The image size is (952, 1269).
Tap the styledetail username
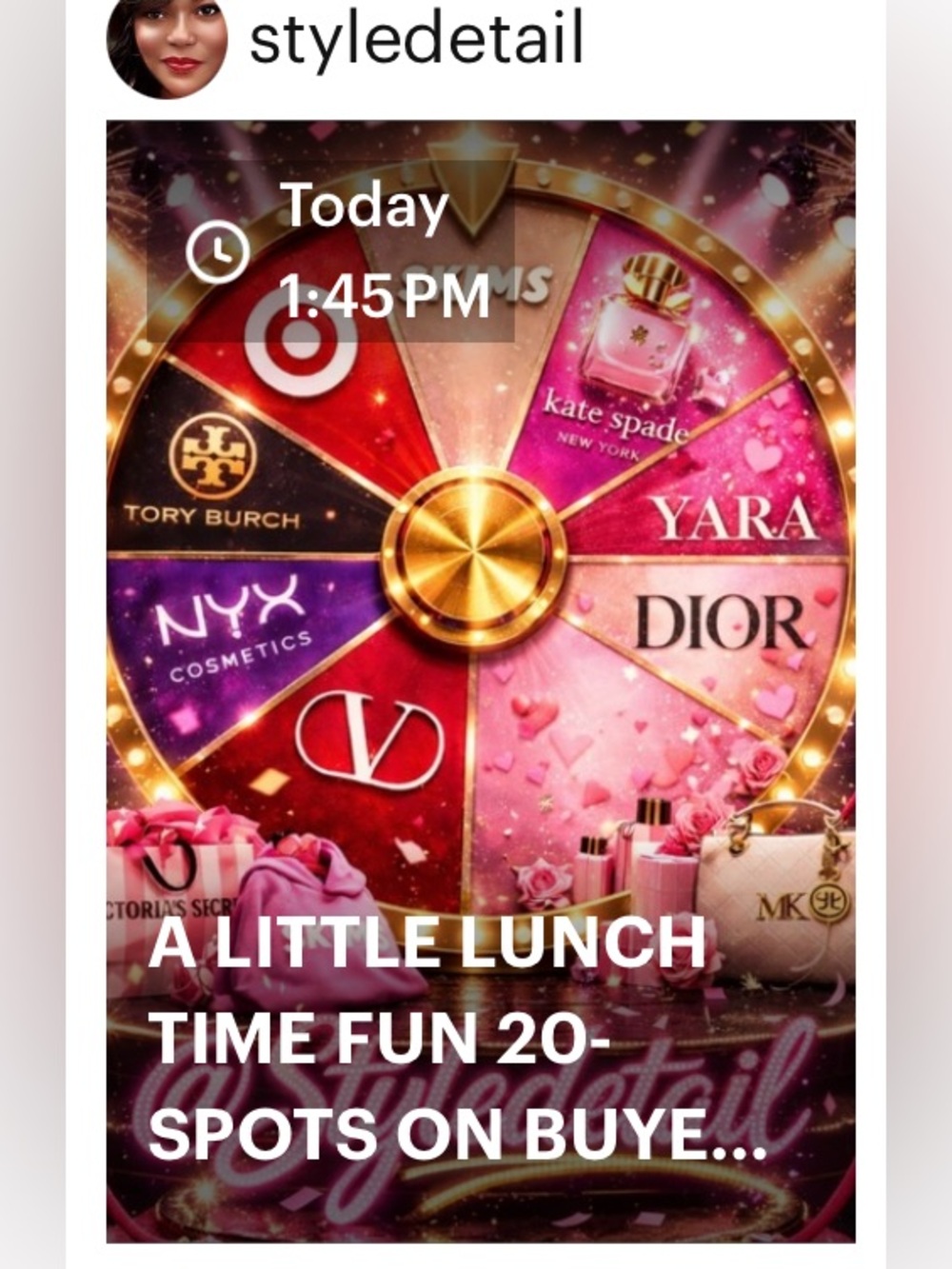click(x=415, y=40)
